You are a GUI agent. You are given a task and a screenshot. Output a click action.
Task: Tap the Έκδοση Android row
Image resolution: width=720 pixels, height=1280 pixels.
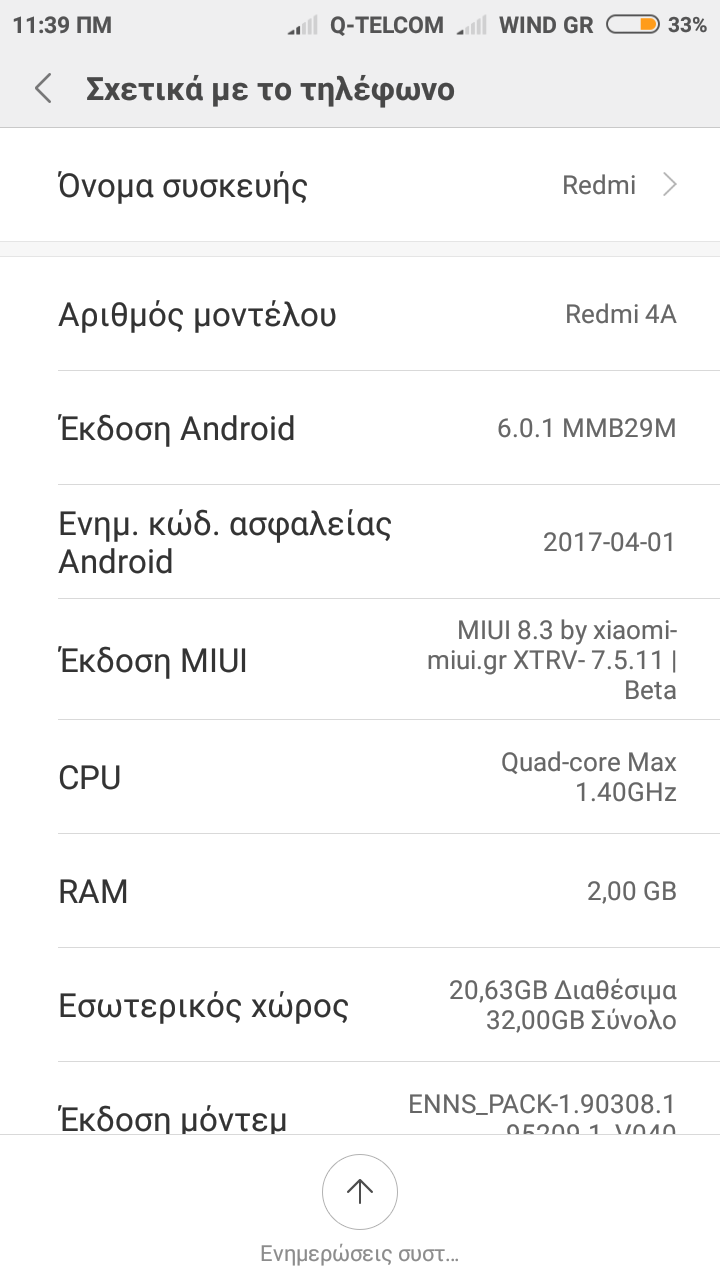click(360, 428)
